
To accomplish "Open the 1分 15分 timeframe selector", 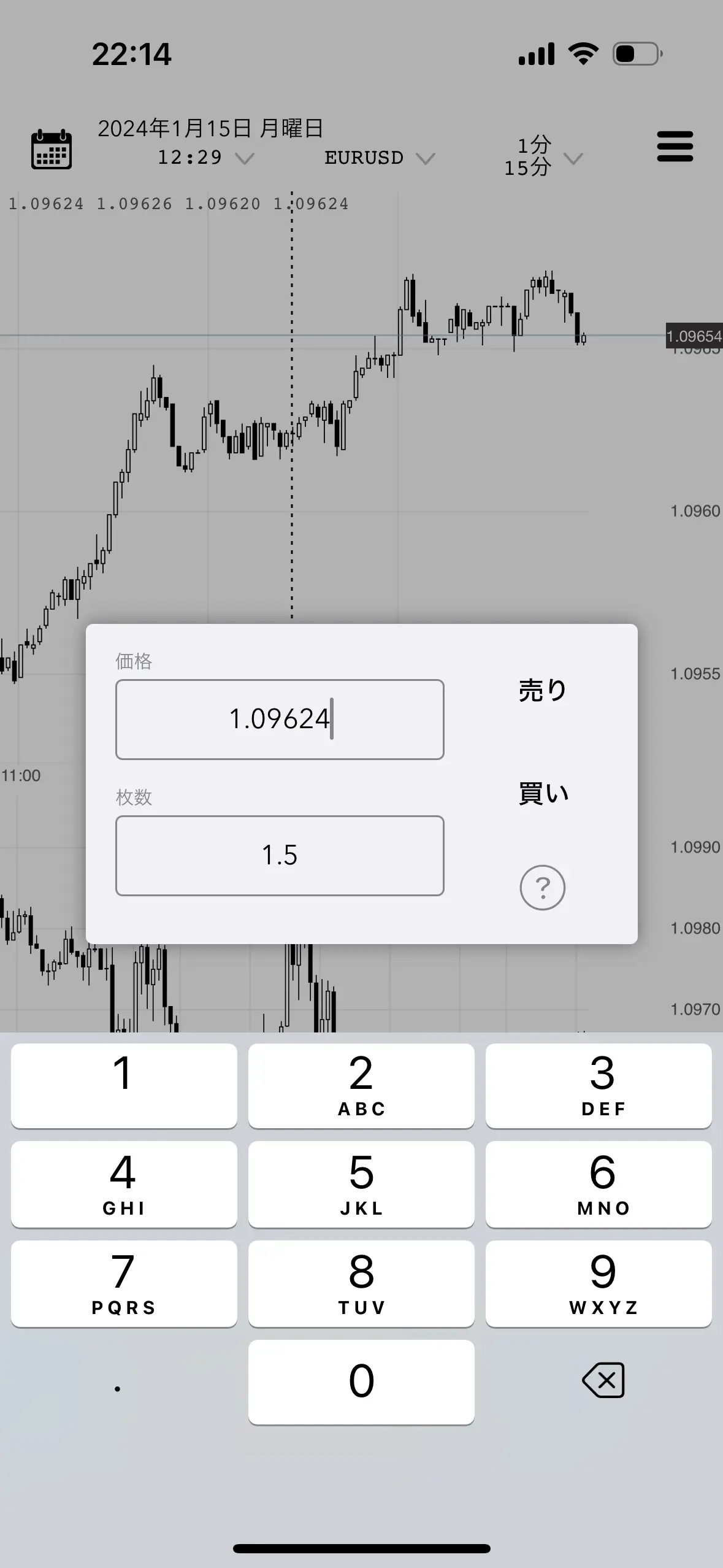I will 543,156.
